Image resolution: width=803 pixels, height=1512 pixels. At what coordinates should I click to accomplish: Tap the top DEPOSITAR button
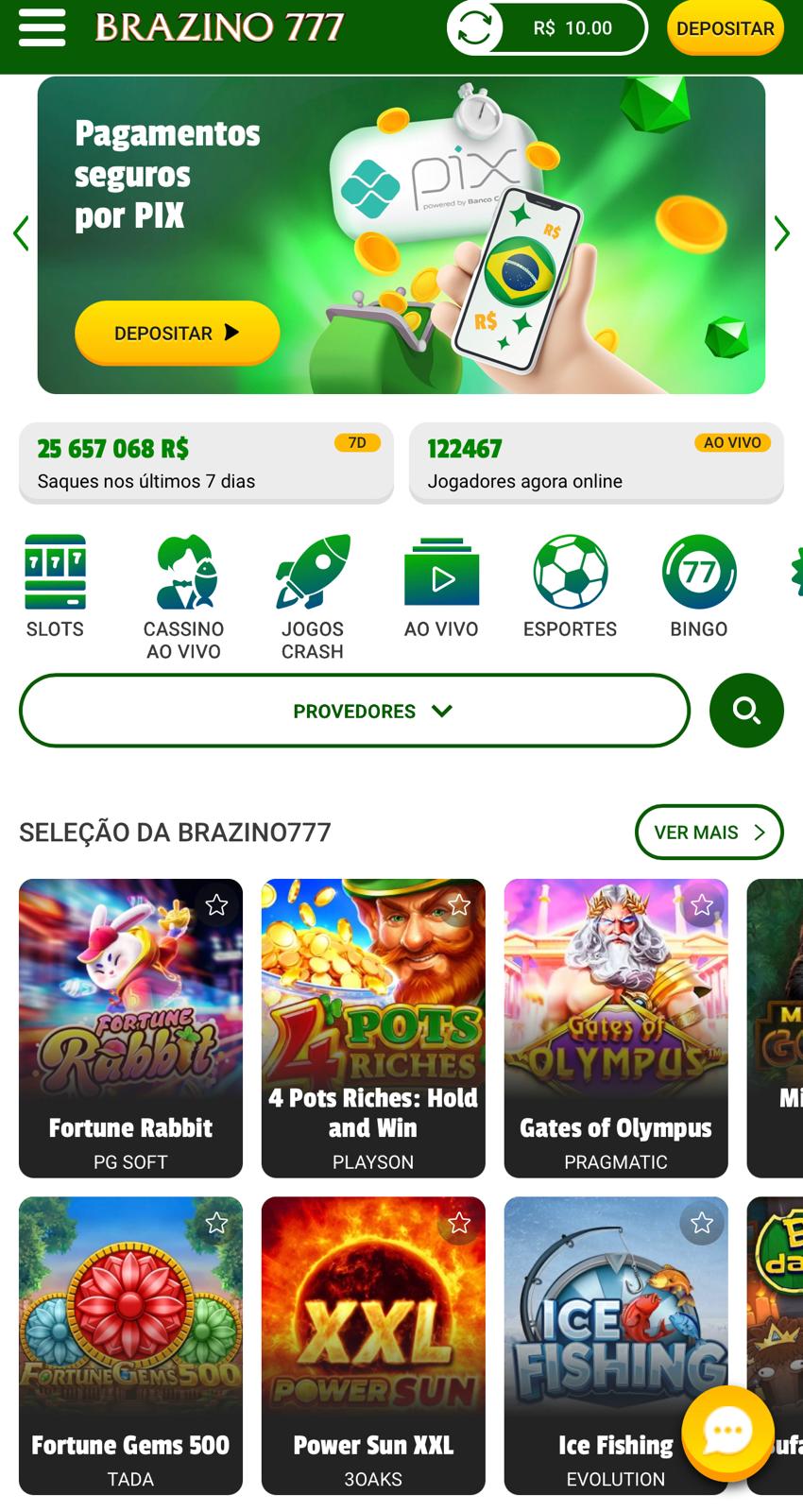point(725,28)
